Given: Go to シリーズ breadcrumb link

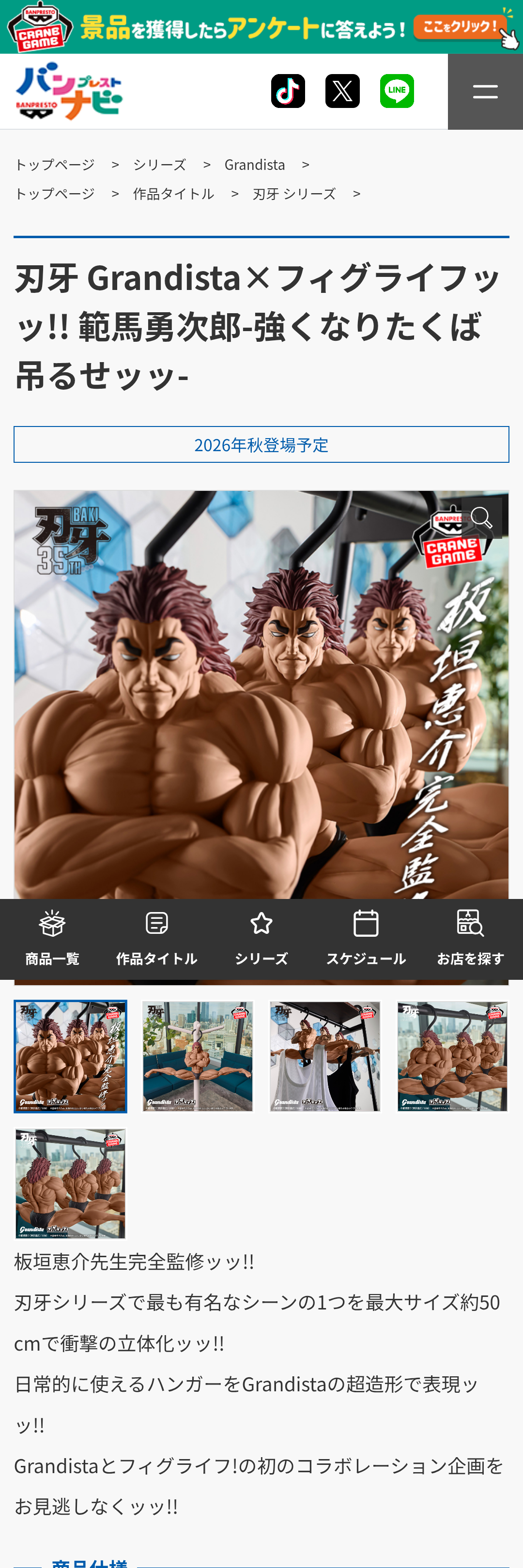Looking at the screenshot, I should 159,164.
